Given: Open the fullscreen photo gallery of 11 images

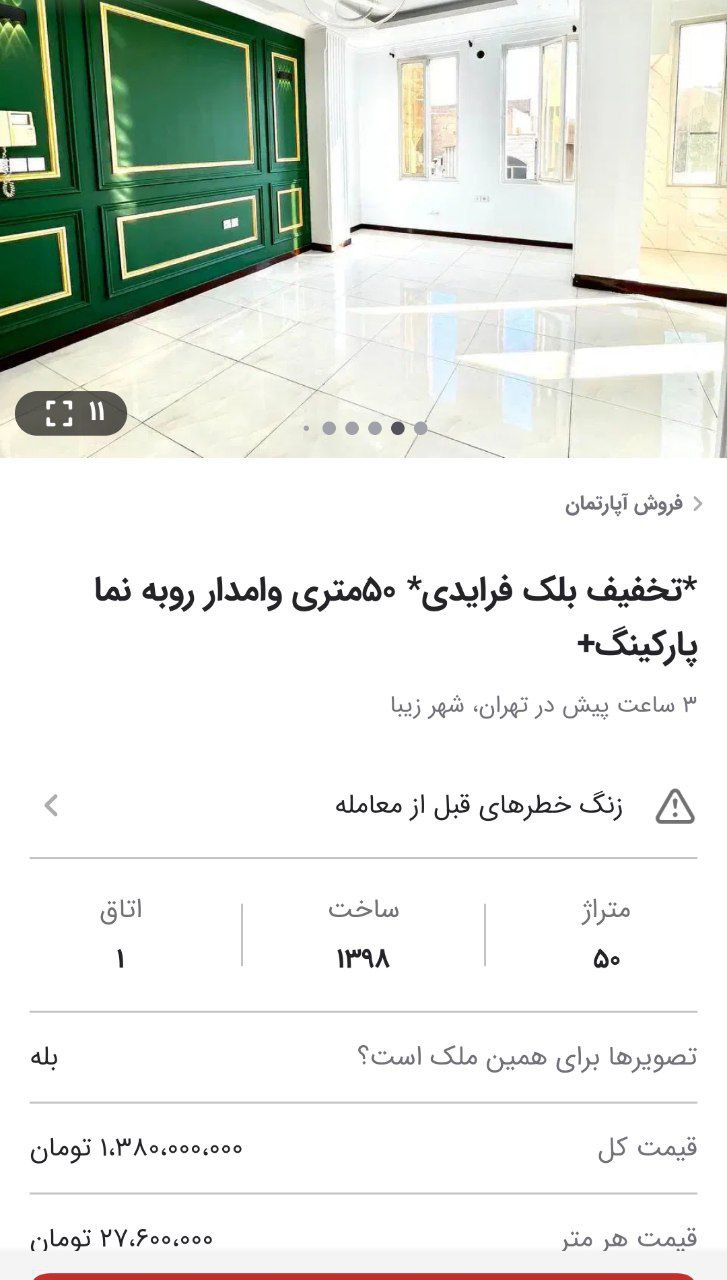Looking at the screenshot, I should 71,413.
